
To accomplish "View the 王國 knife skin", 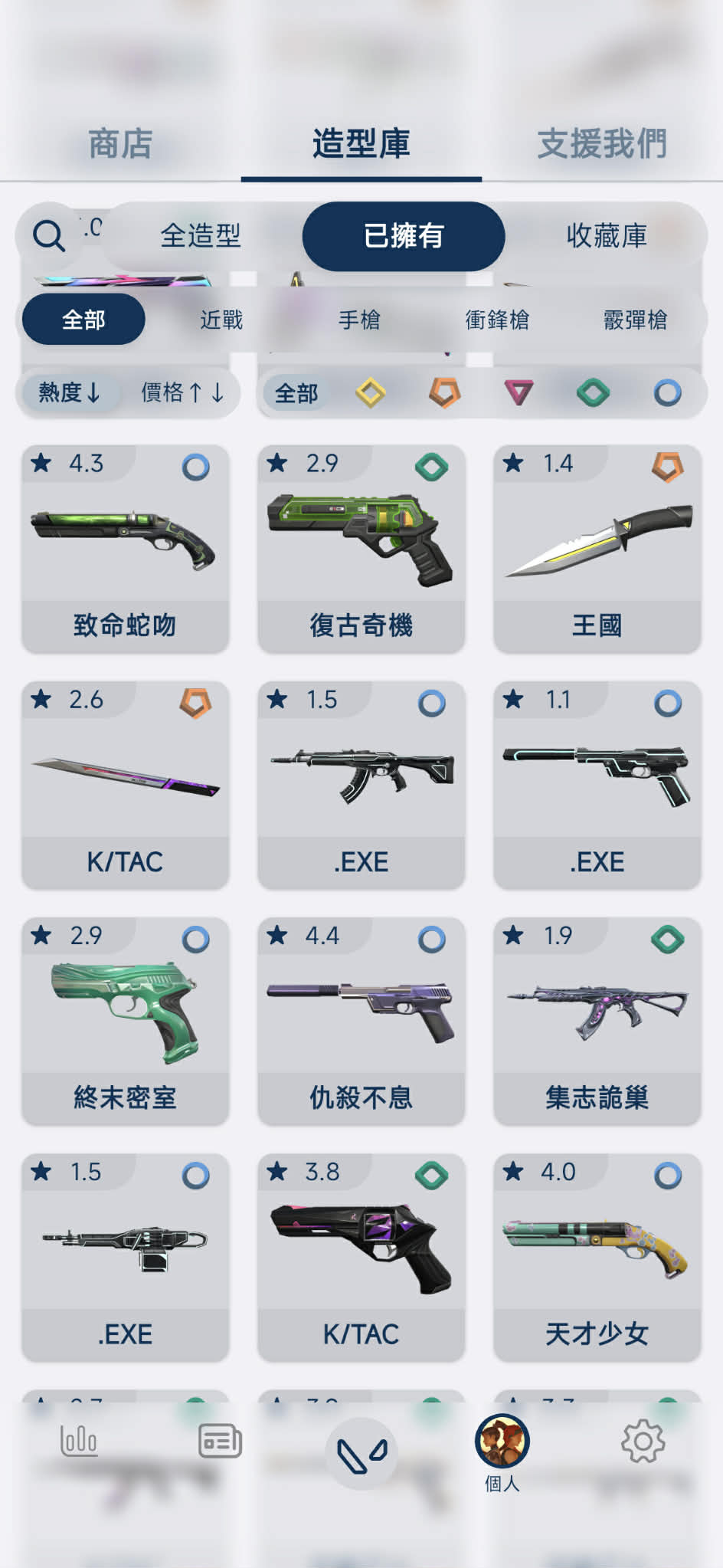I will pos(597,549).
